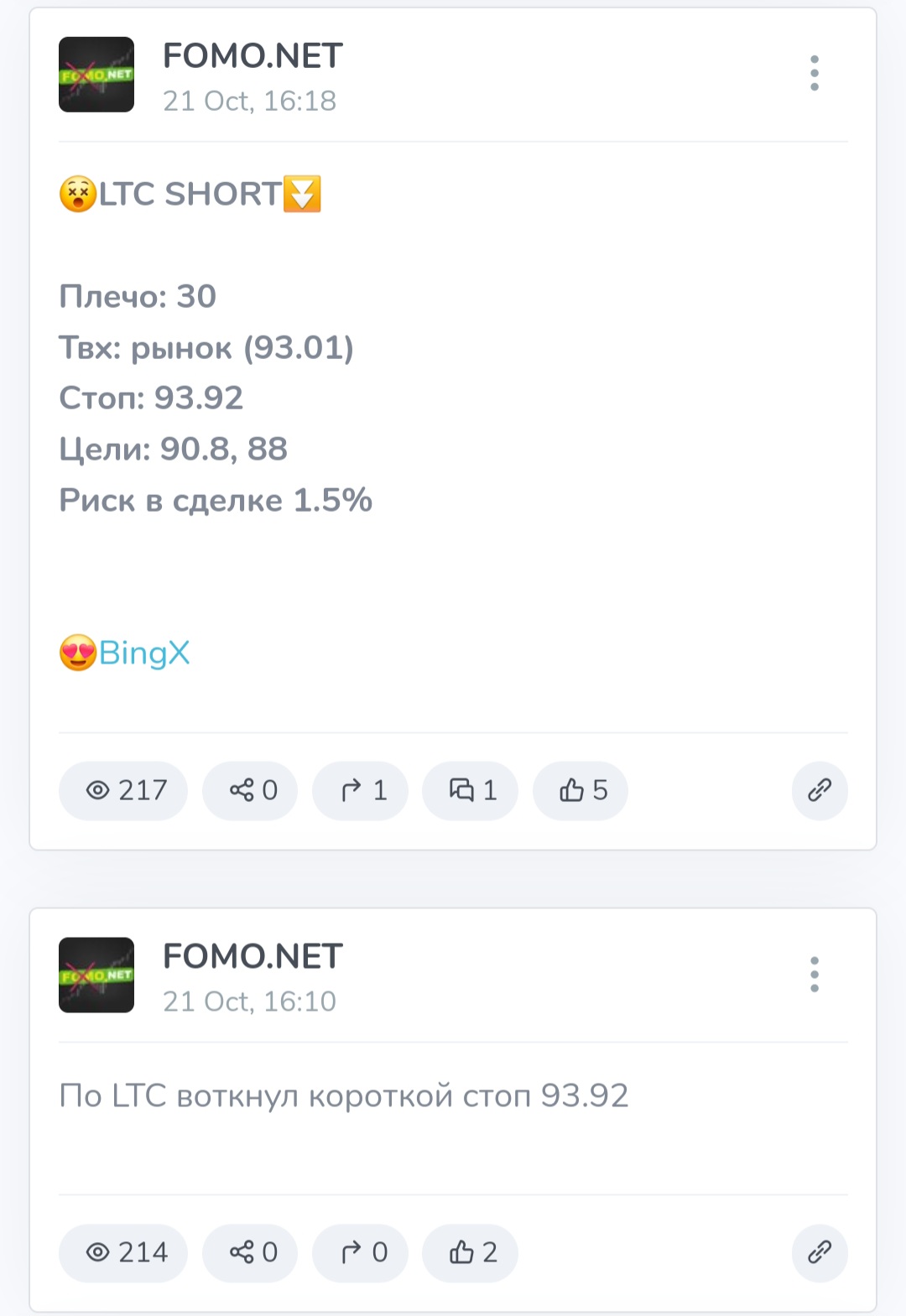
Task: Tap the shares count on the LTC SHORT post
Action: click(250, 790)
